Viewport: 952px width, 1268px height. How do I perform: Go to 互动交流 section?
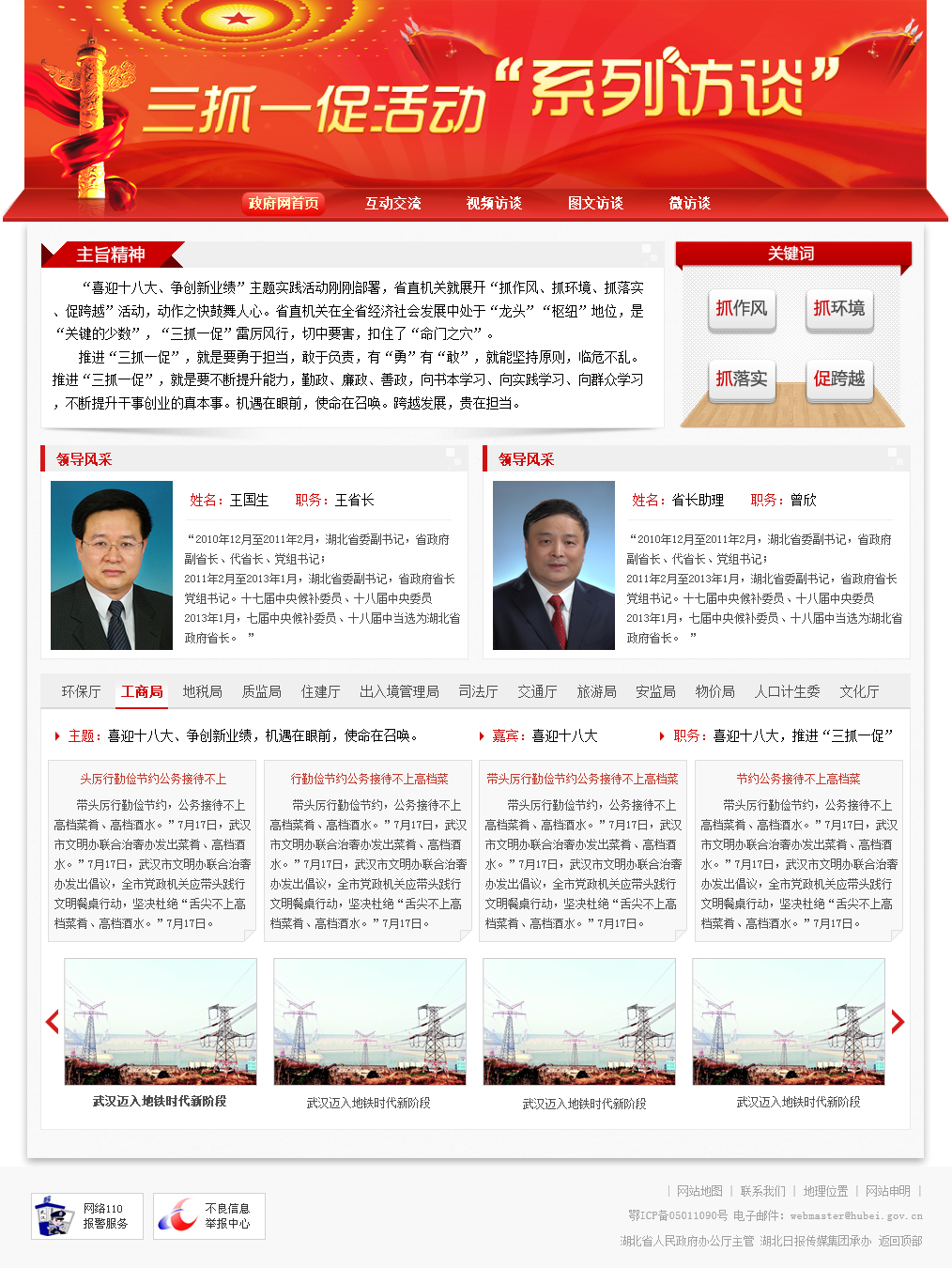tap(392, 203)
